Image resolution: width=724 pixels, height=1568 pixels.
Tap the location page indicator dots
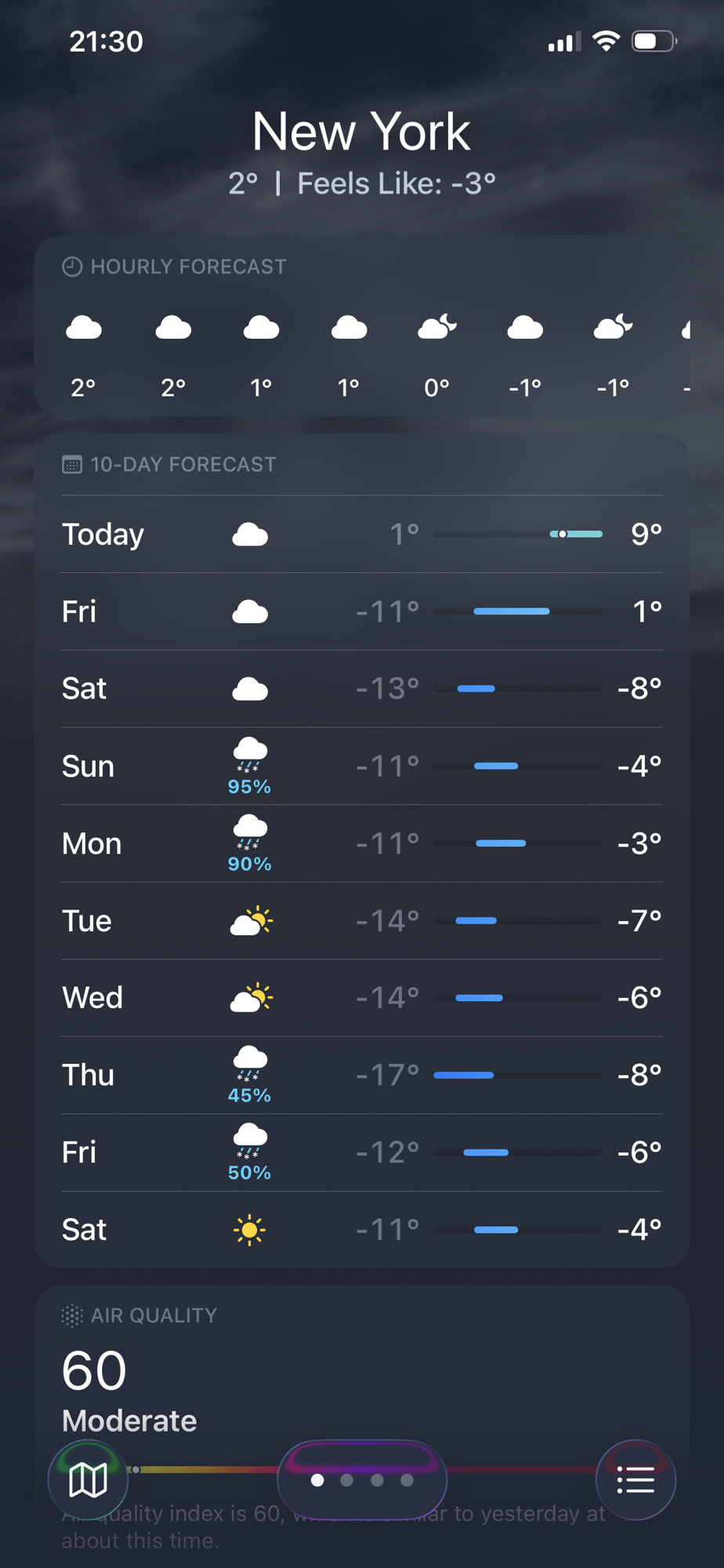coord(362,1480)
